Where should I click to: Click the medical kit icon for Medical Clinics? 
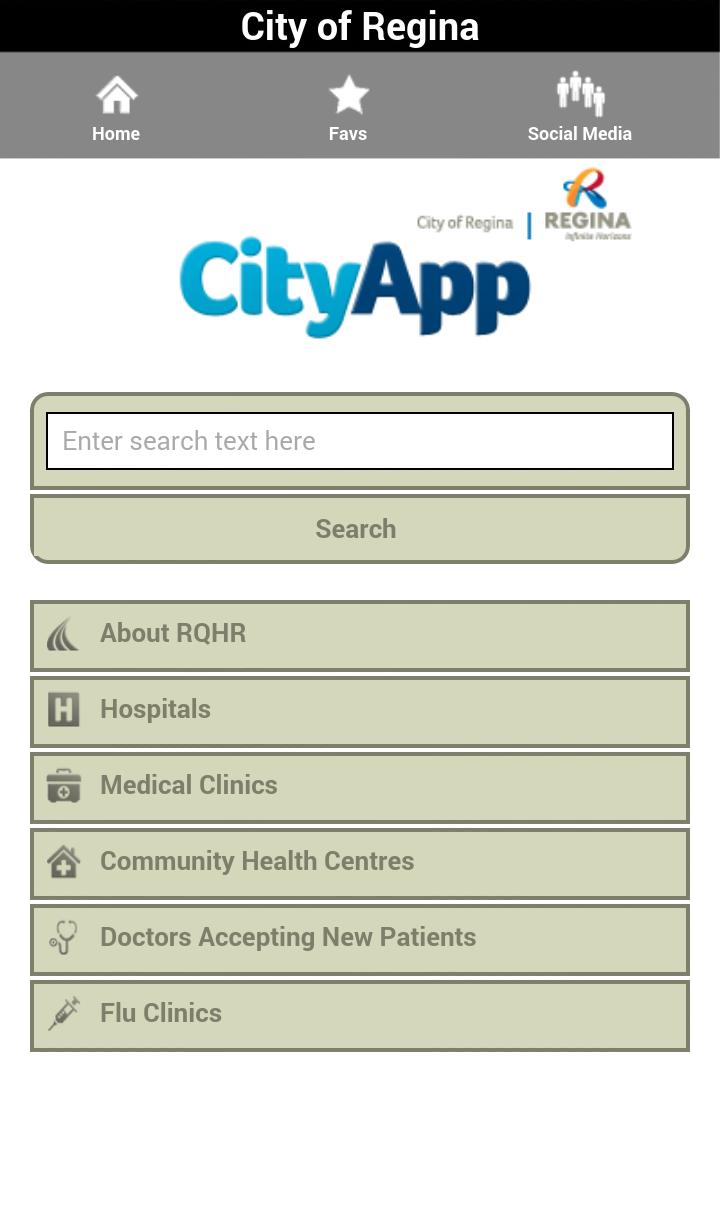[64, 785]
